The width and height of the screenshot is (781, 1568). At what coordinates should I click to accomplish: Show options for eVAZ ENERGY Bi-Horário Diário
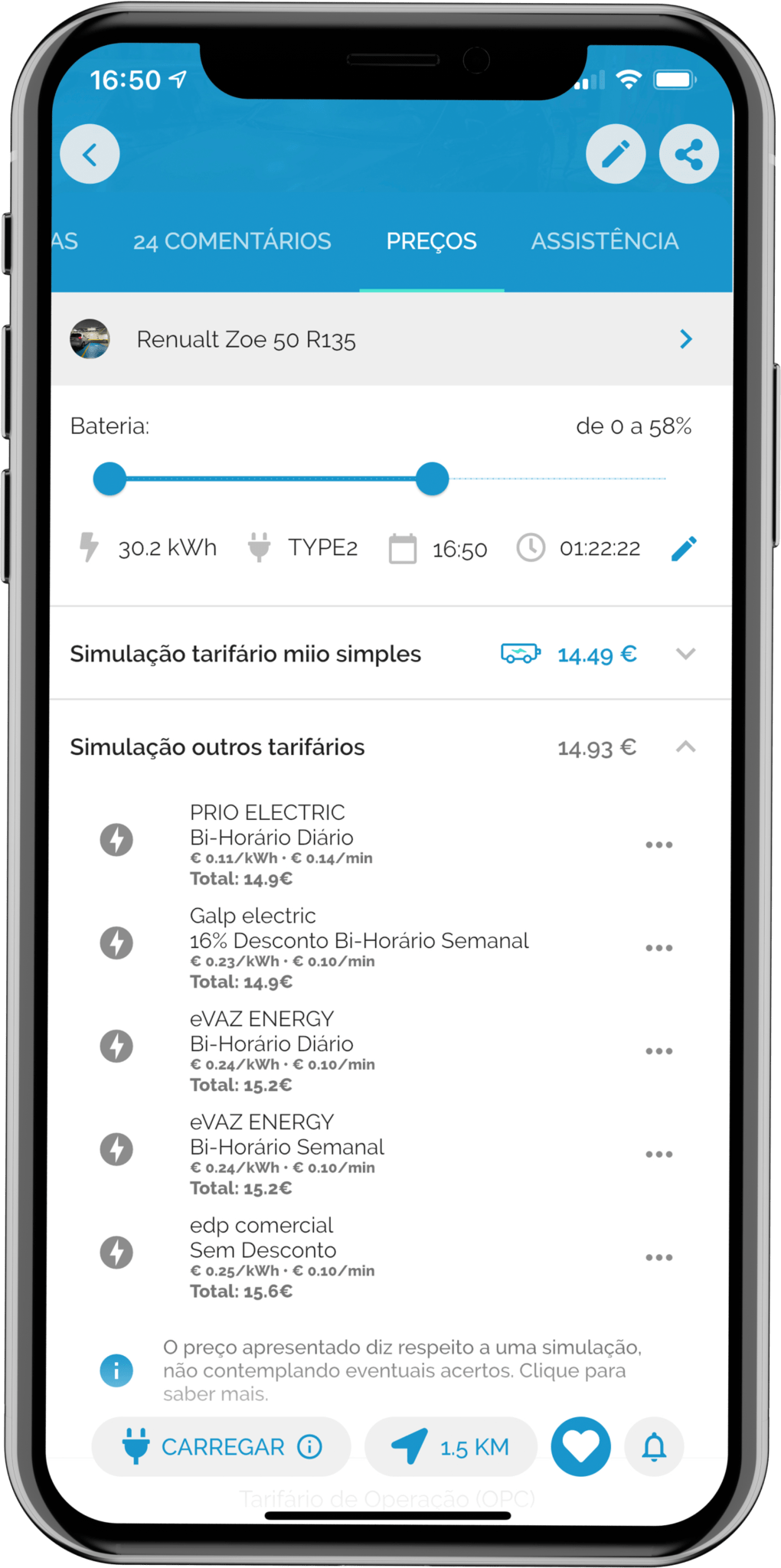pos(658,1051)
